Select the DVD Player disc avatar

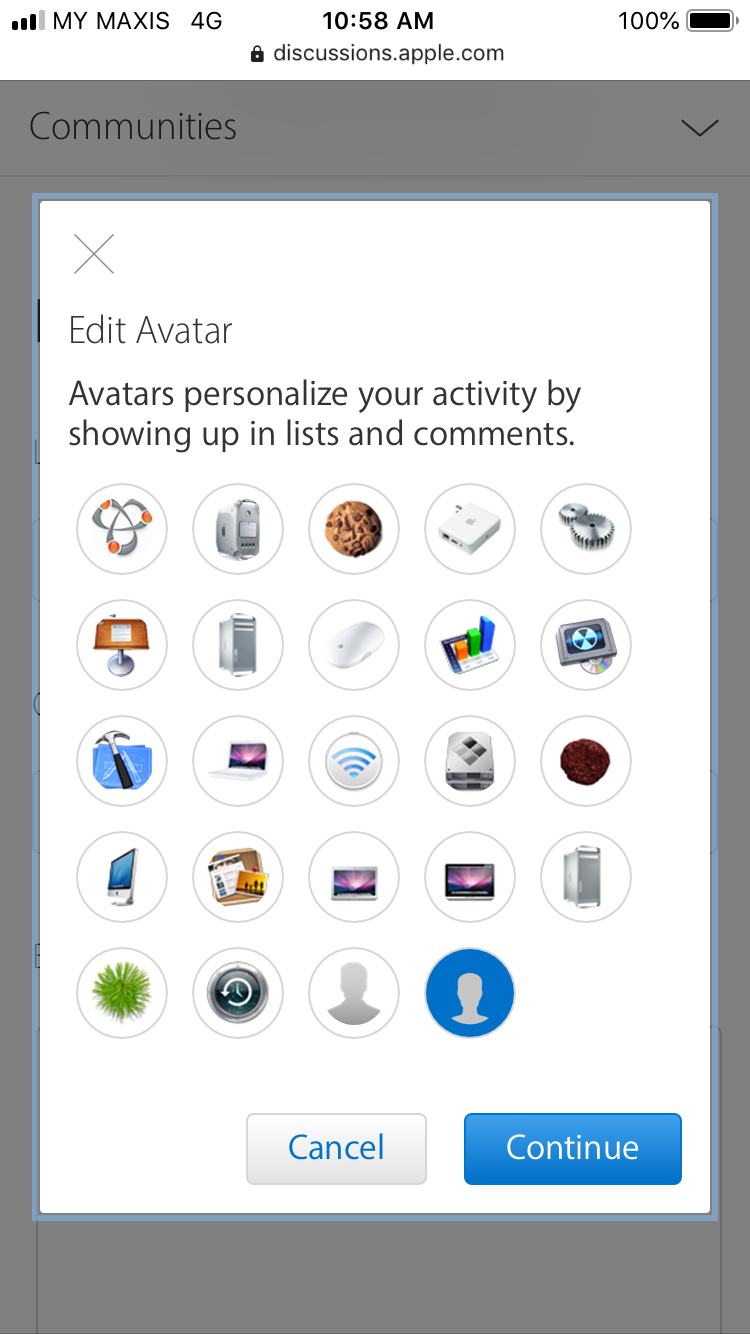click(586, 646)
